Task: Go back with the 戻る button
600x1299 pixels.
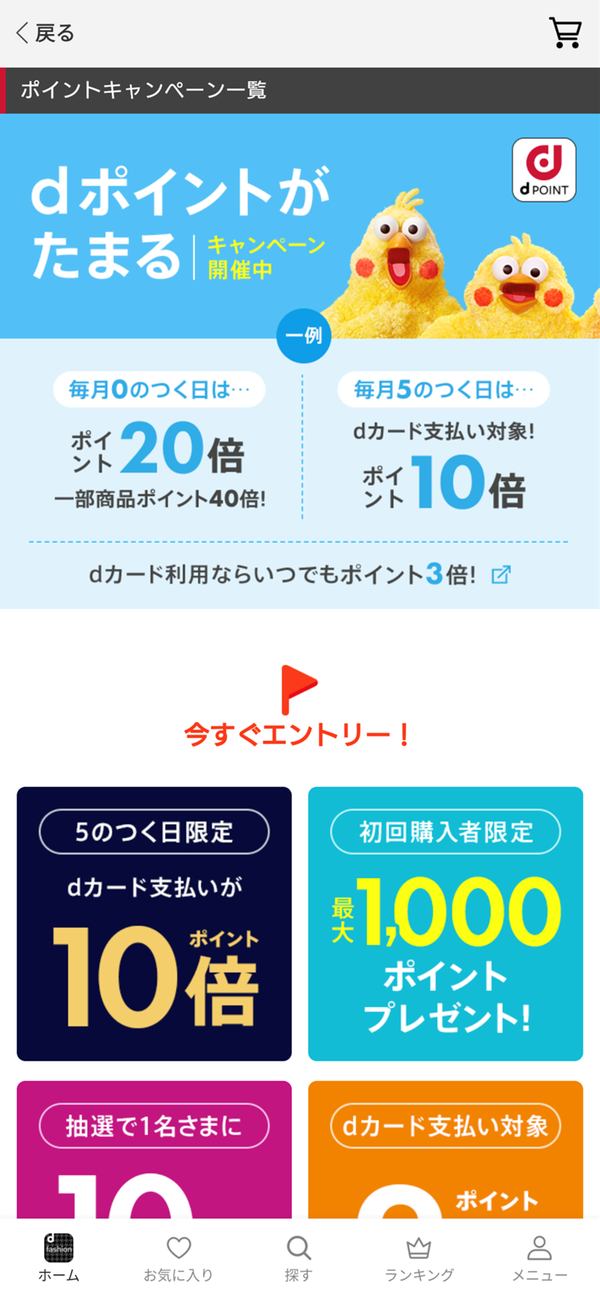Action: (45, 33)
